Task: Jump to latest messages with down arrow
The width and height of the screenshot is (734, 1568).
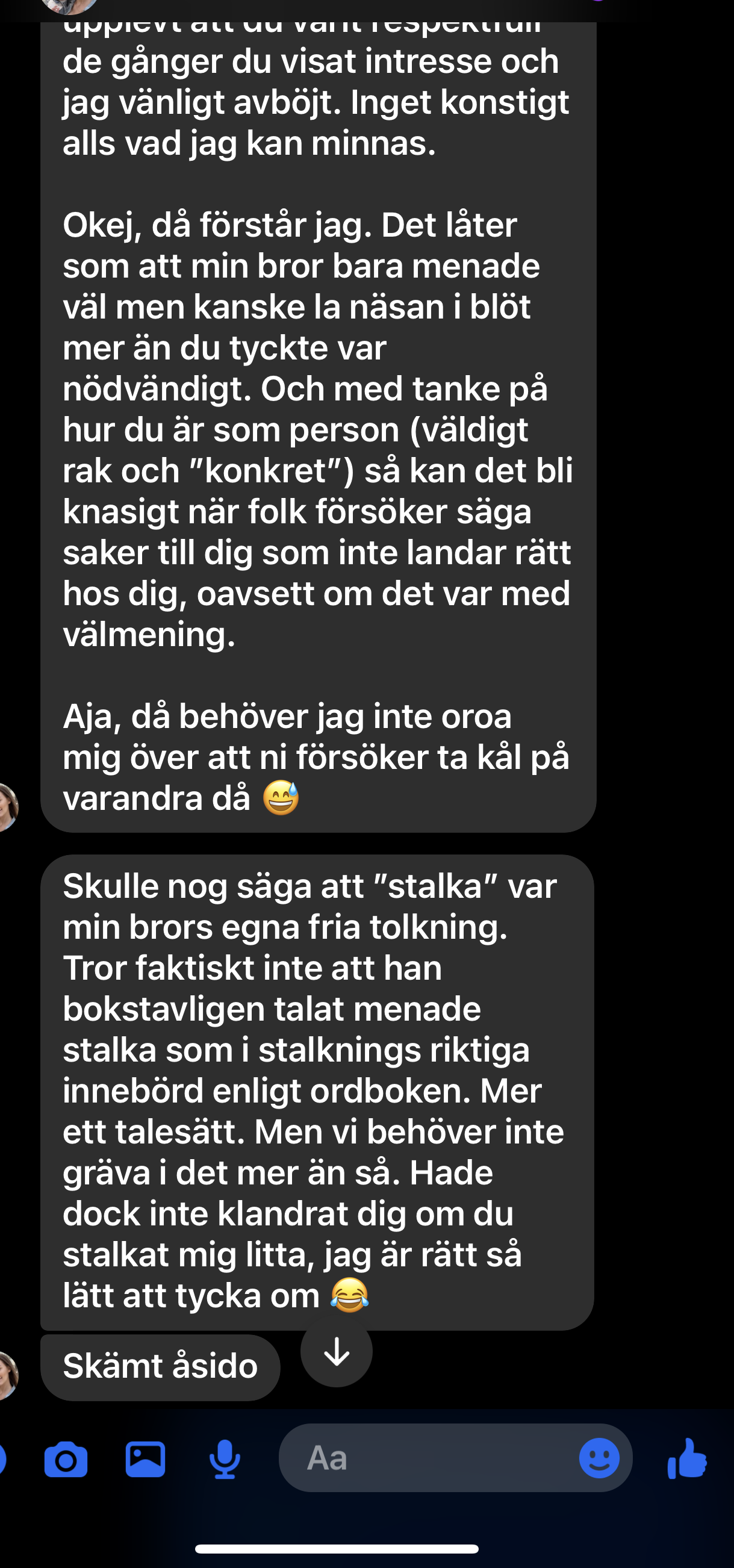Action: [x=337, y=1352]
